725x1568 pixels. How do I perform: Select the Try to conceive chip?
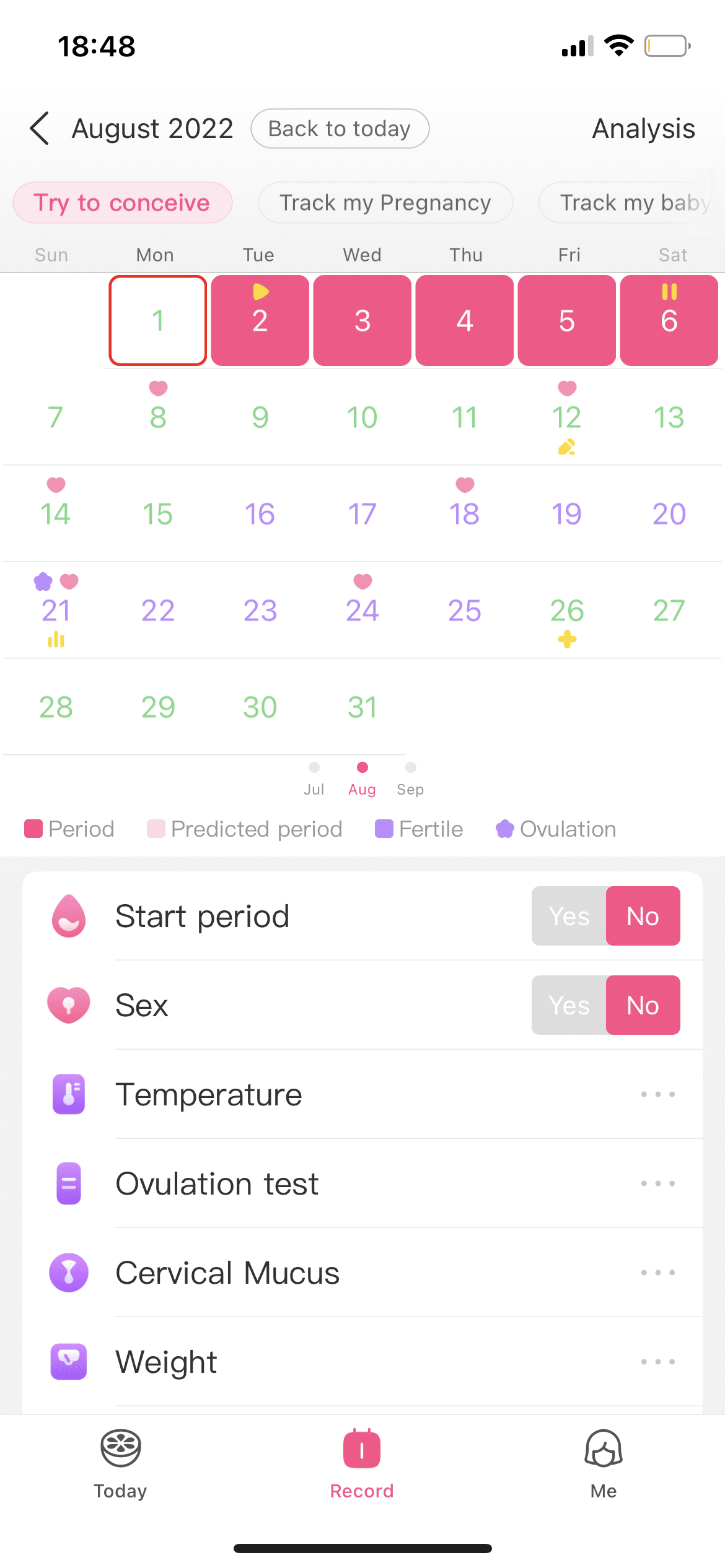click(x=122, y=203)
